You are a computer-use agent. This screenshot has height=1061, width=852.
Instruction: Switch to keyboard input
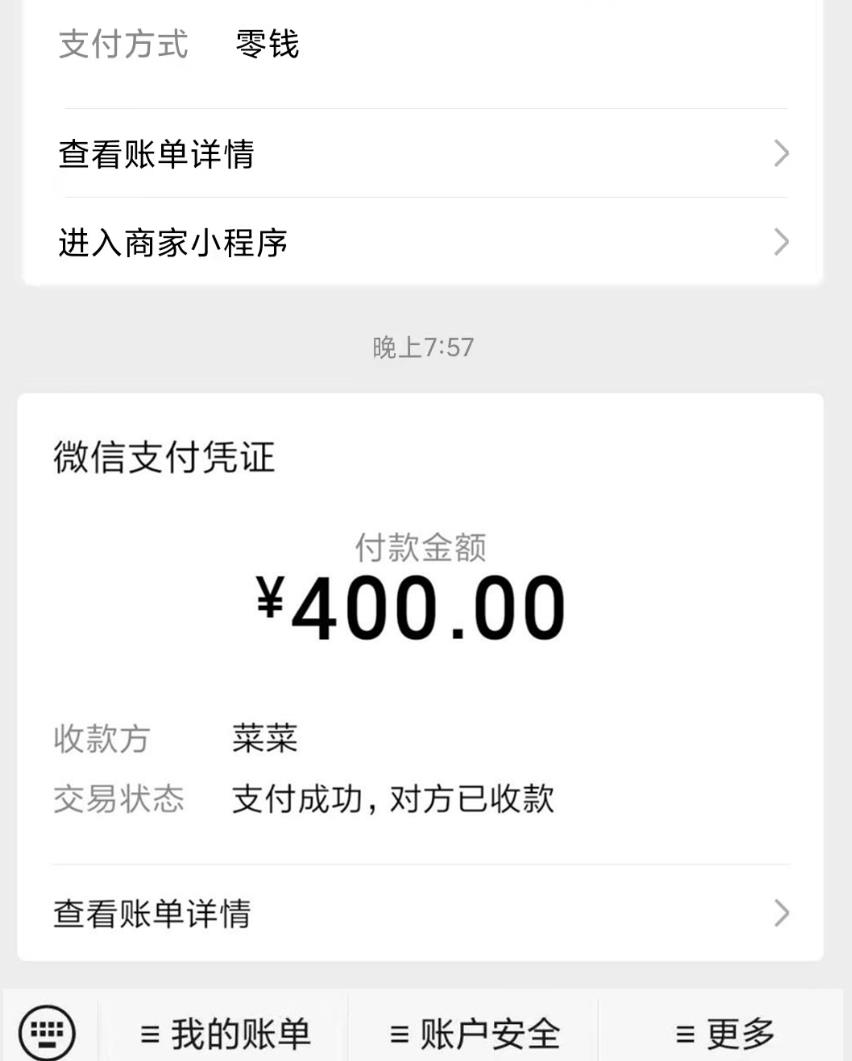pyautogui.click(x=47, y=1031)
